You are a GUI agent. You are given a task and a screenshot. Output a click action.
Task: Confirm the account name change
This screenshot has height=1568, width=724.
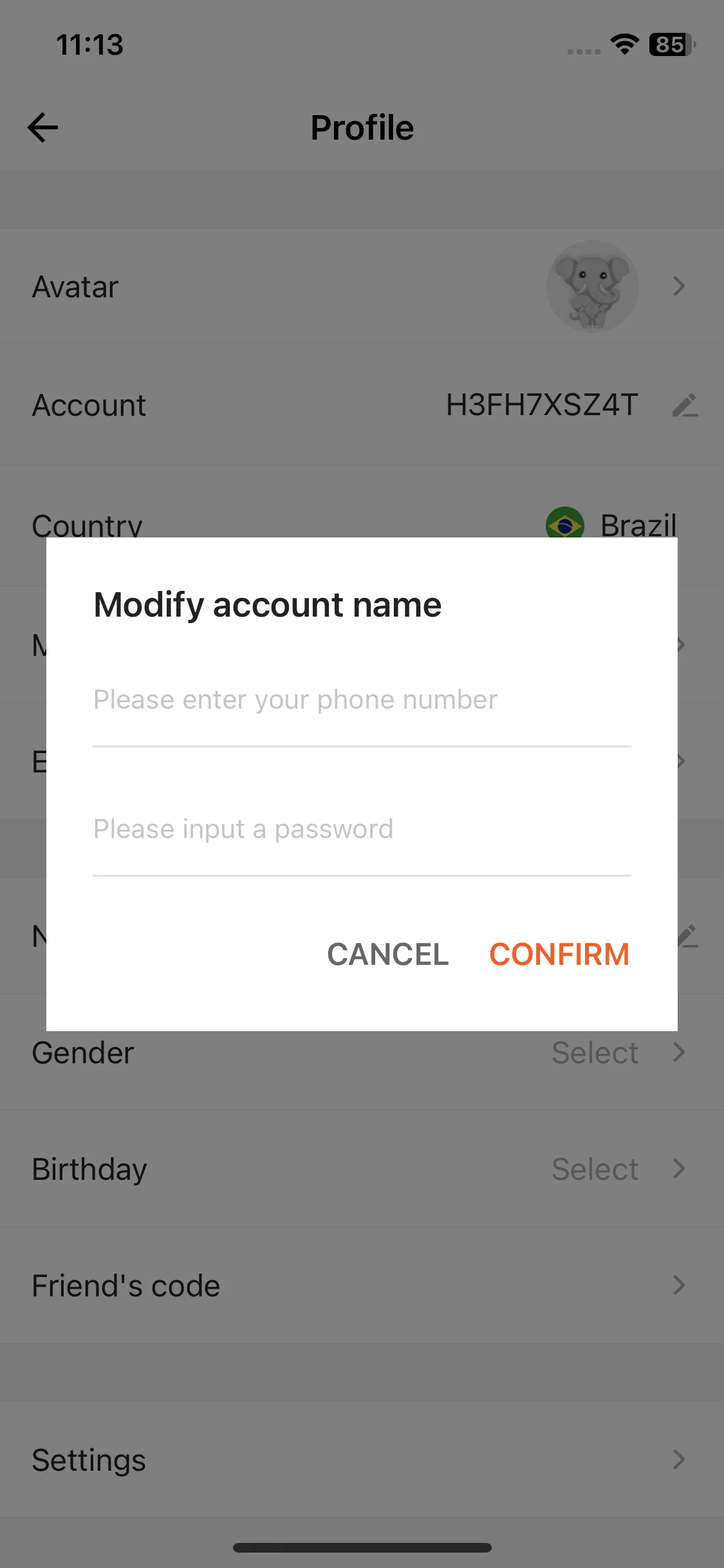tap(559, 954)
